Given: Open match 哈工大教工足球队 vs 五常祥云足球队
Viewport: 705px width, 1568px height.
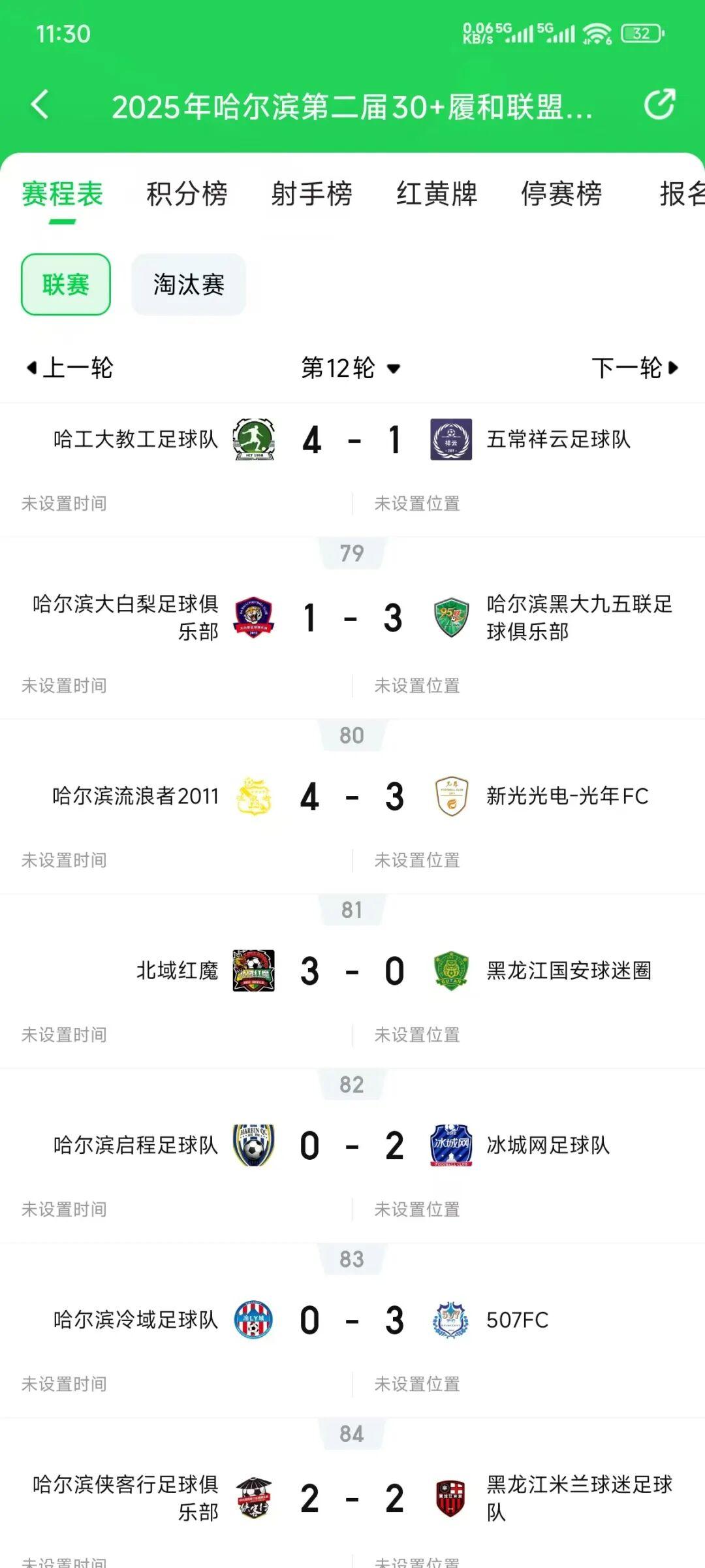Looking at the screenshot, I should click(352, 440).
